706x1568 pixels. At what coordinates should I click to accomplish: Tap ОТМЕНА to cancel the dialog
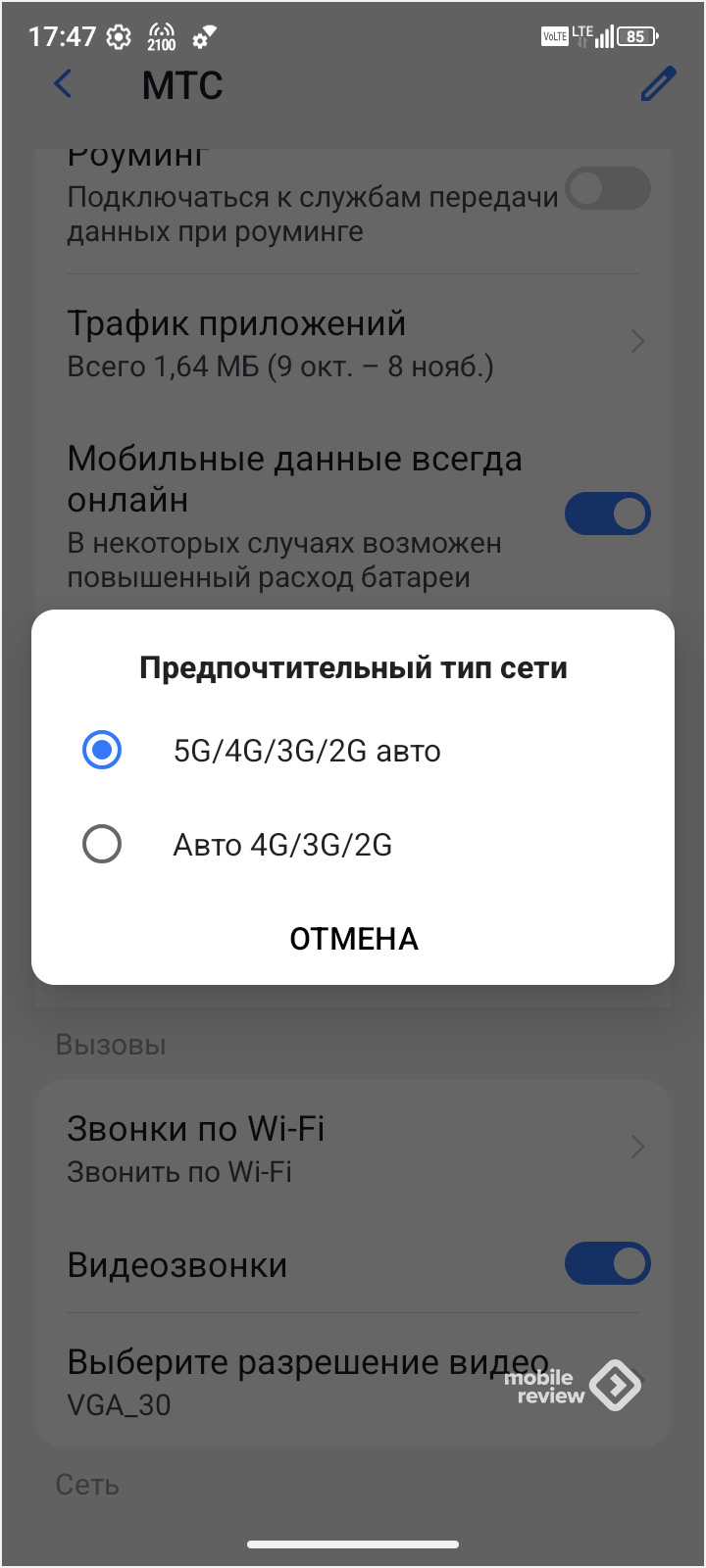tap(353, 939)
